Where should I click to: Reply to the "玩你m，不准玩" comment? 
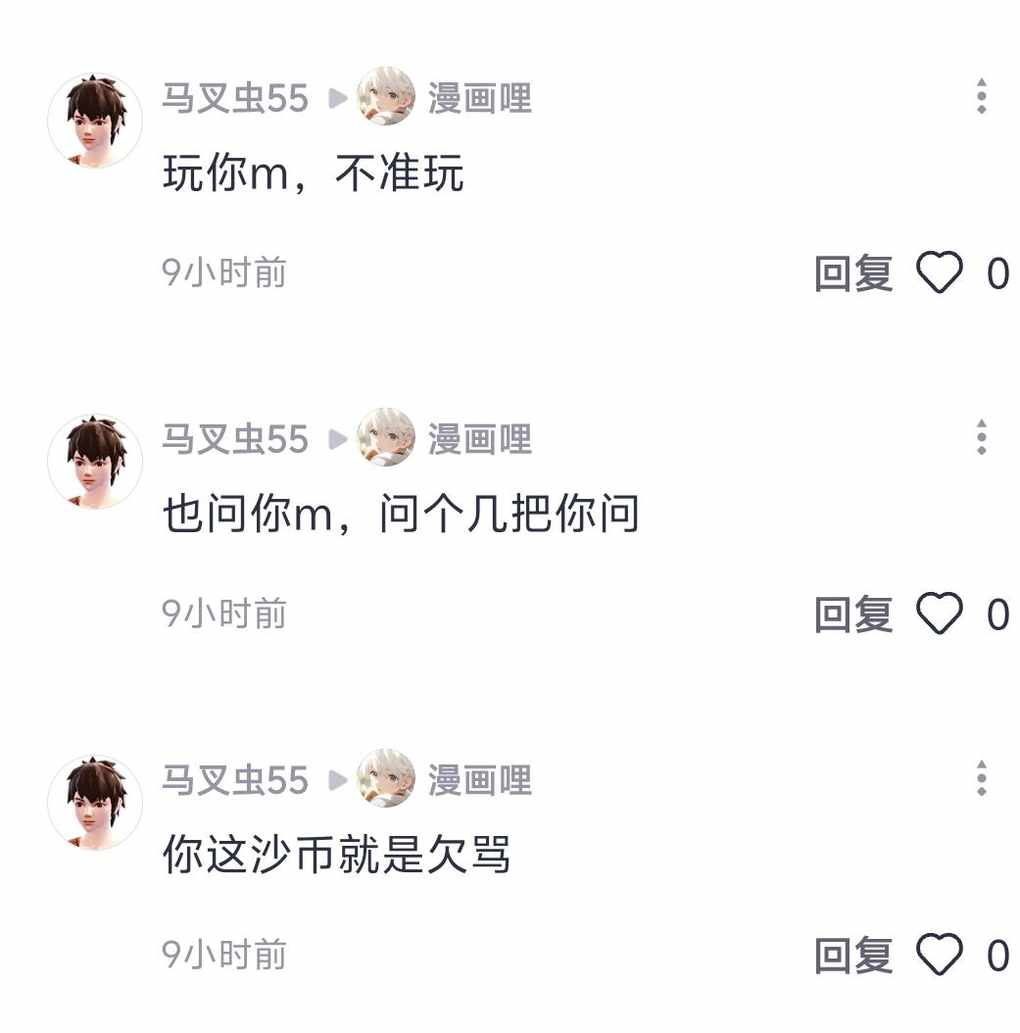click(x=853, y=273)
